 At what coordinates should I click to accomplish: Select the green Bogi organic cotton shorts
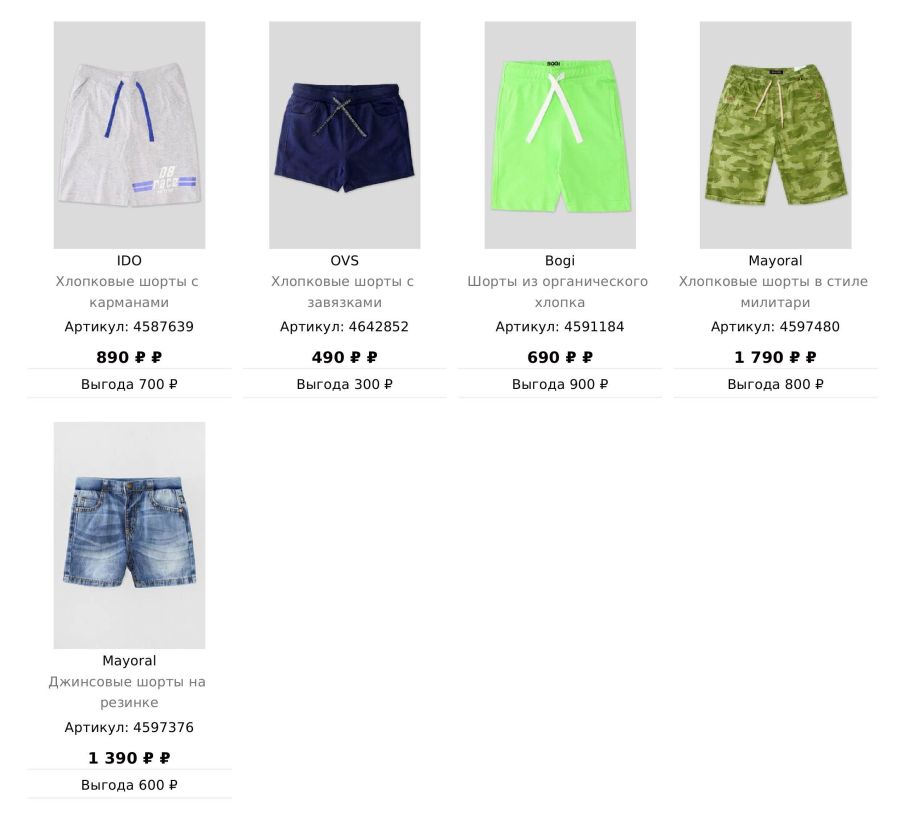(560, 135)
